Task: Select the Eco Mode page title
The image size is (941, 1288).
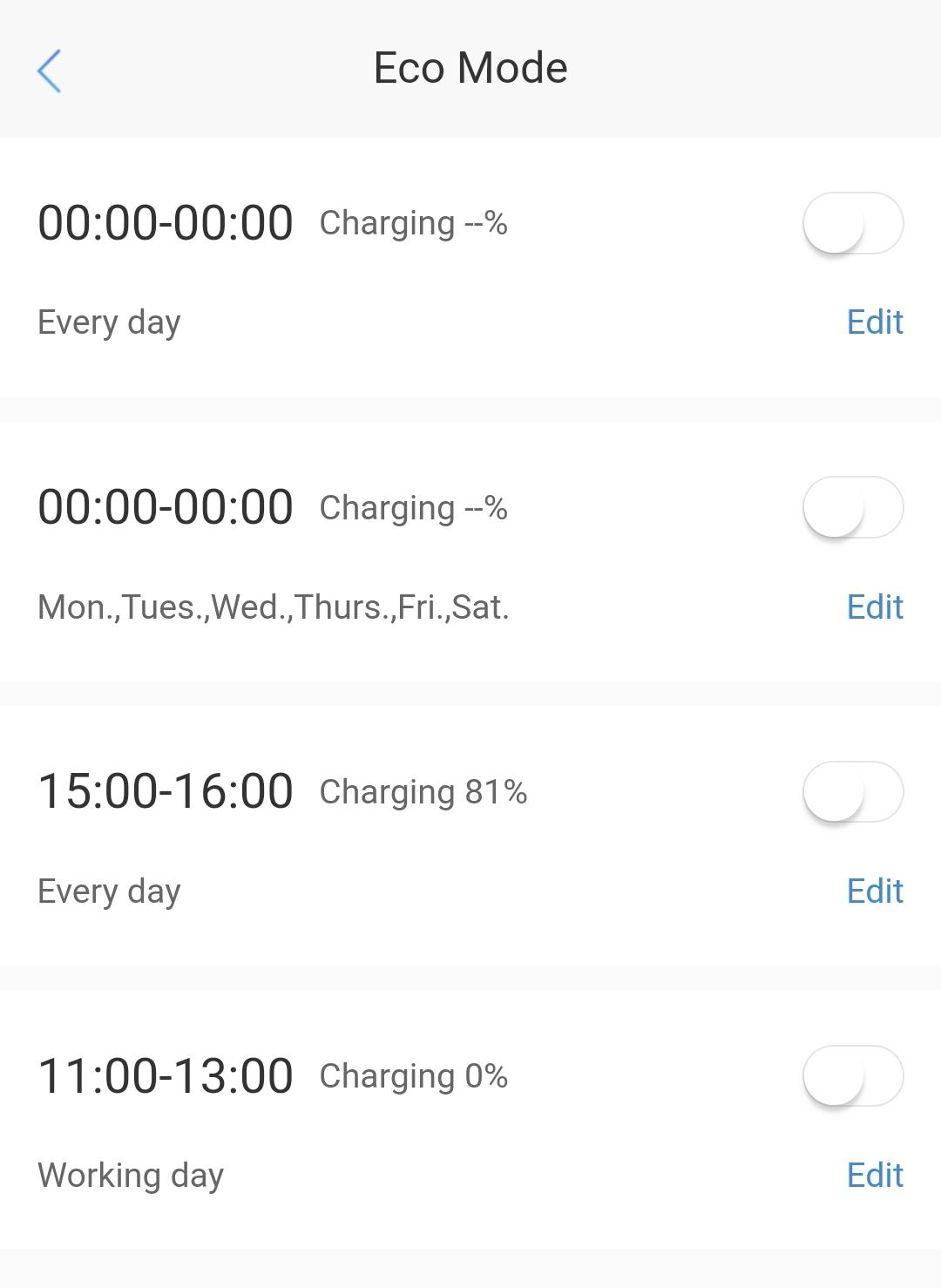Action: click(470, 67)
